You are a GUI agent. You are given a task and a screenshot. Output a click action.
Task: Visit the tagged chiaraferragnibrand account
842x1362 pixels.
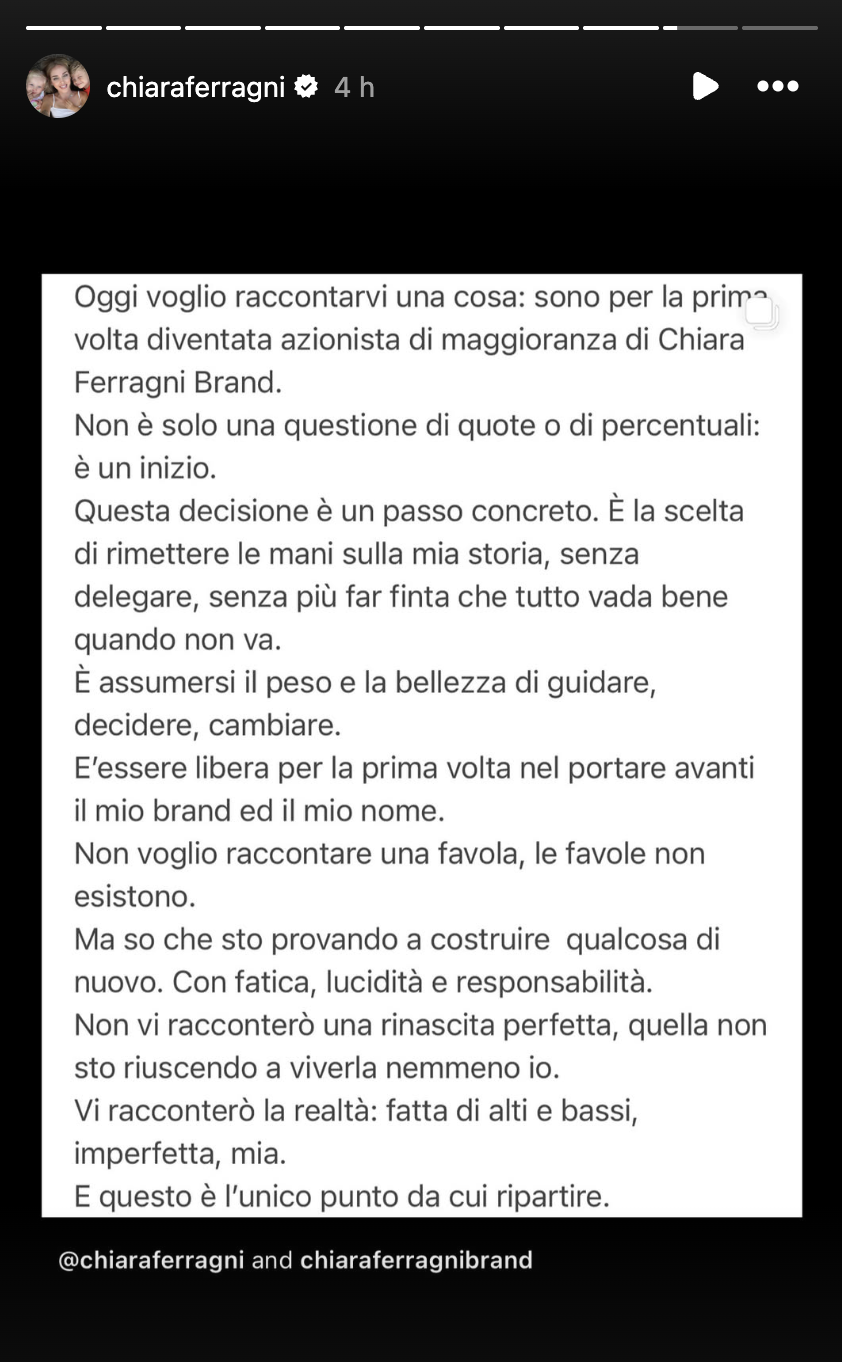[416, 1260]
